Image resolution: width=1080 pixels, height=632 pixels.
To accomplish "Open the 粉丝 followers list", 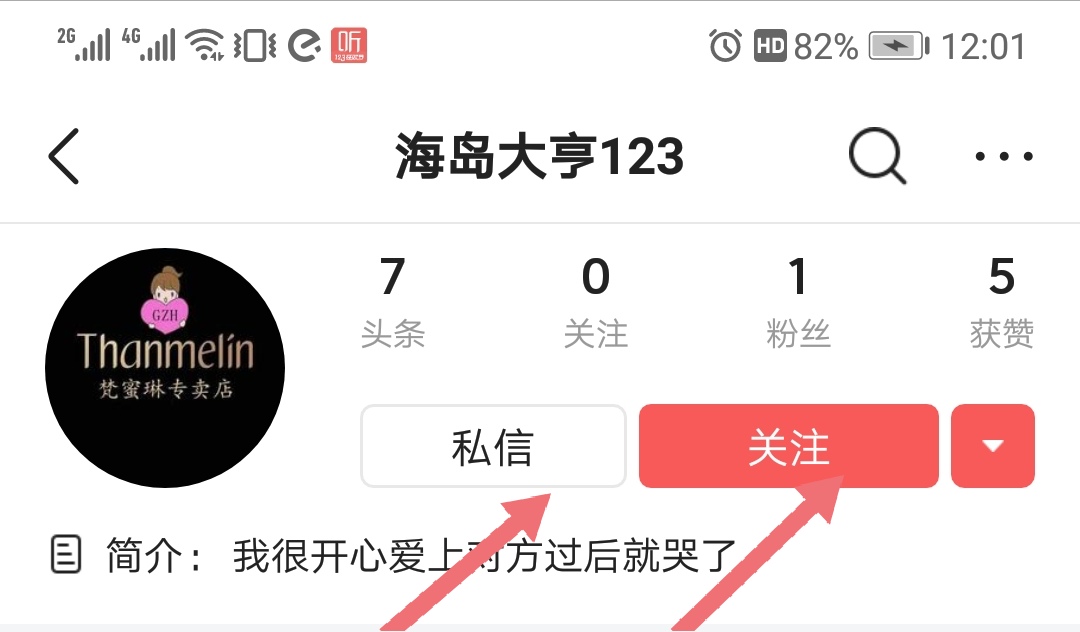I will [798, 301].
